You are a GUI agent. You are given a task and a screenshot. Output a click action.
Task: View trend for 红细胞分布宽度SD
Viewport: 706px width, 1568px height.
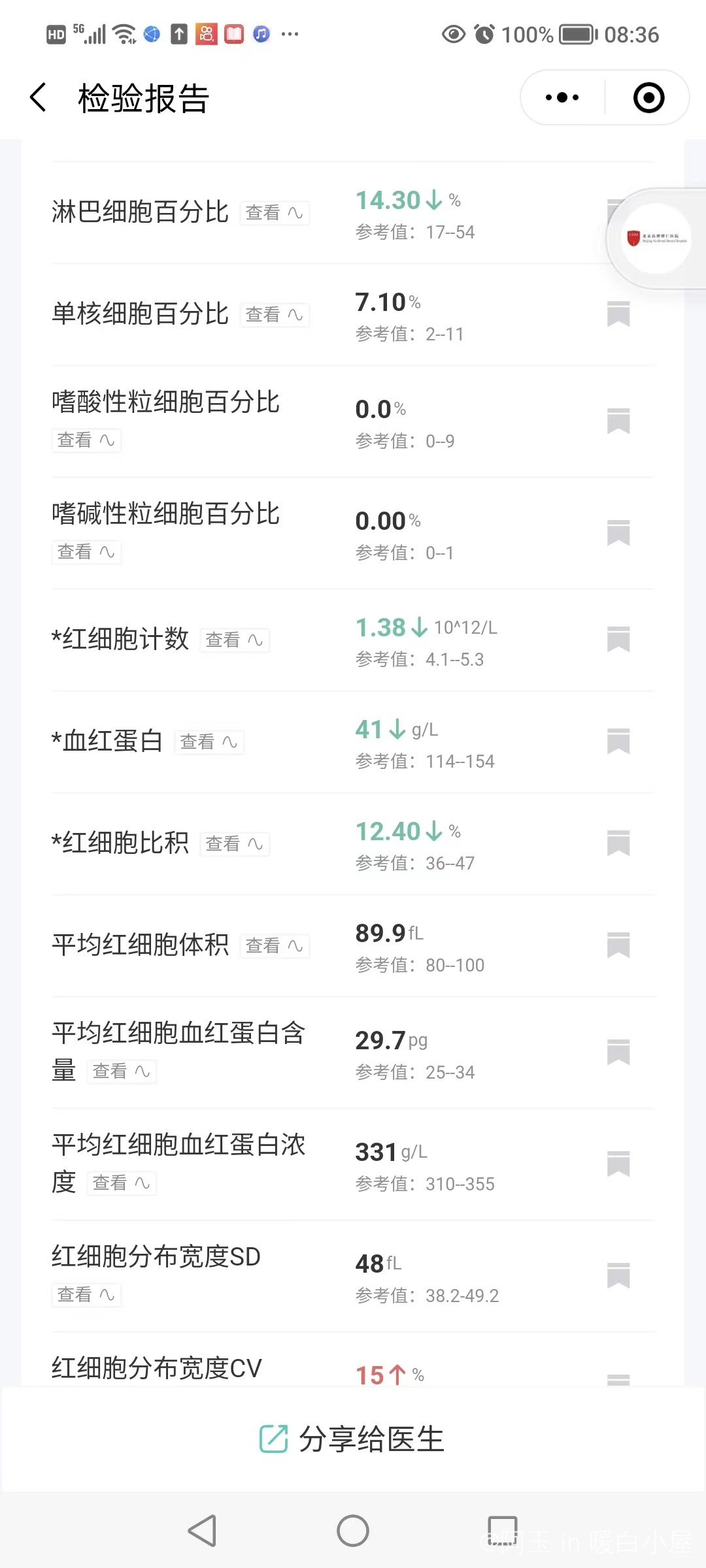pyautogui.click(x=86, y=1295)
